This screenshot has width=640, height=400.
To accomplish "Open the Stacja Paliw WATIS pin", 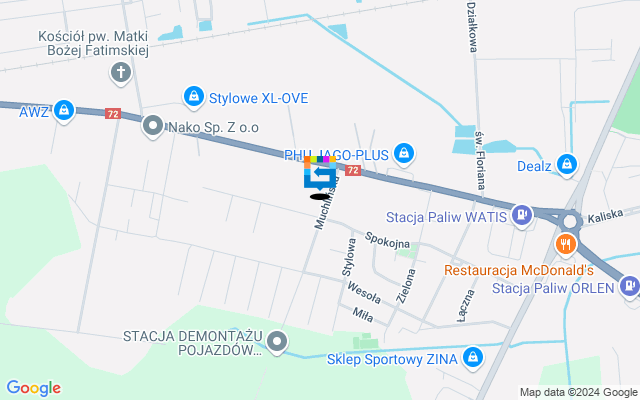I will click(x=521, y=214).
